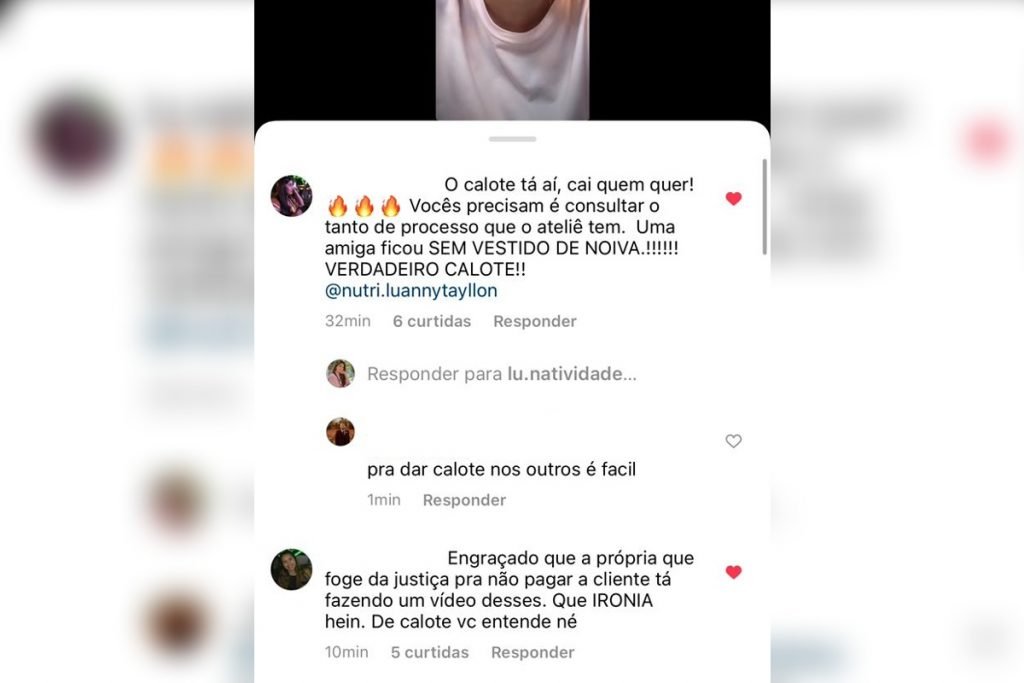Open profile picture of first commenter
Viewport: 1024px width, 683px height.
tap(291, 196)
